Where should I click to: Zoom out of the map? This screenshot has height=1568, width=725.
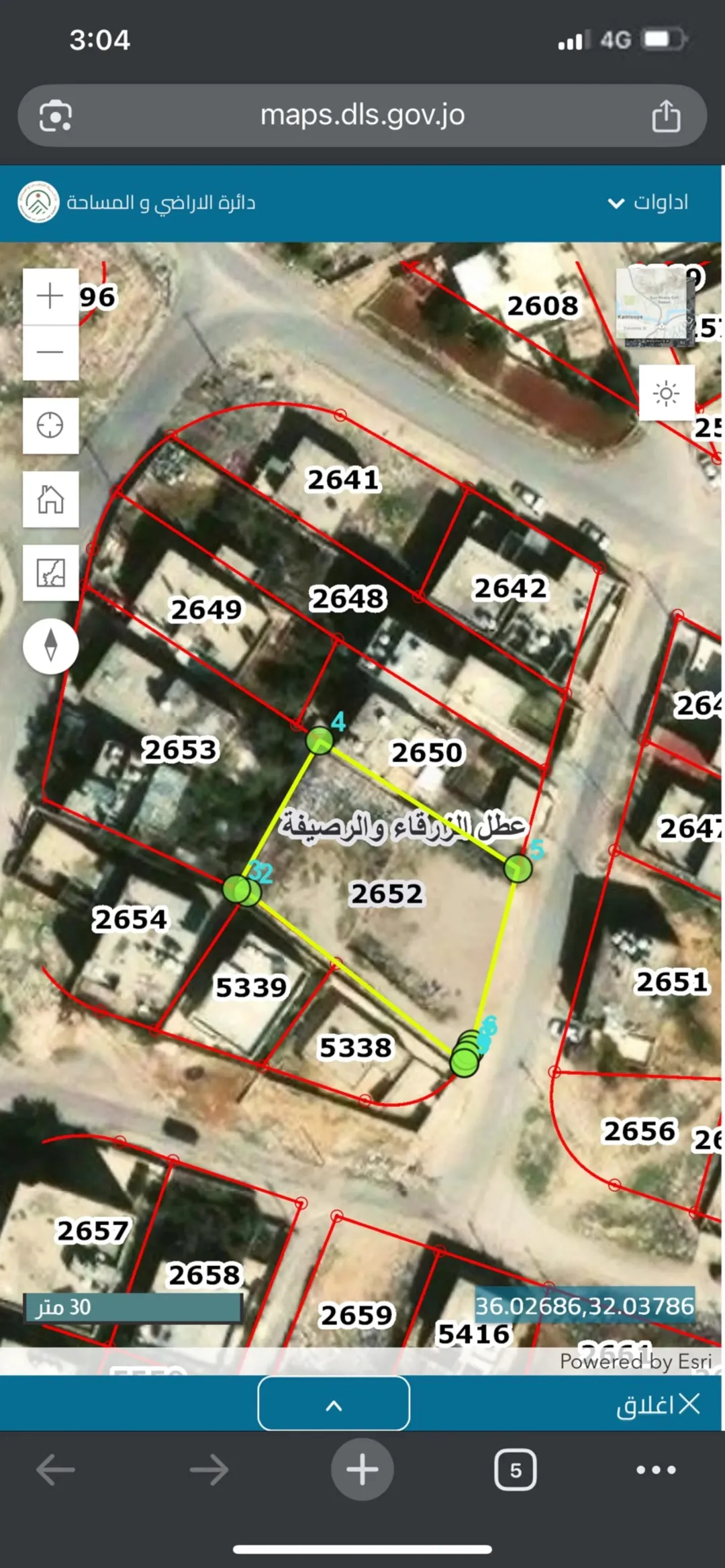click(x=50, y=353)
